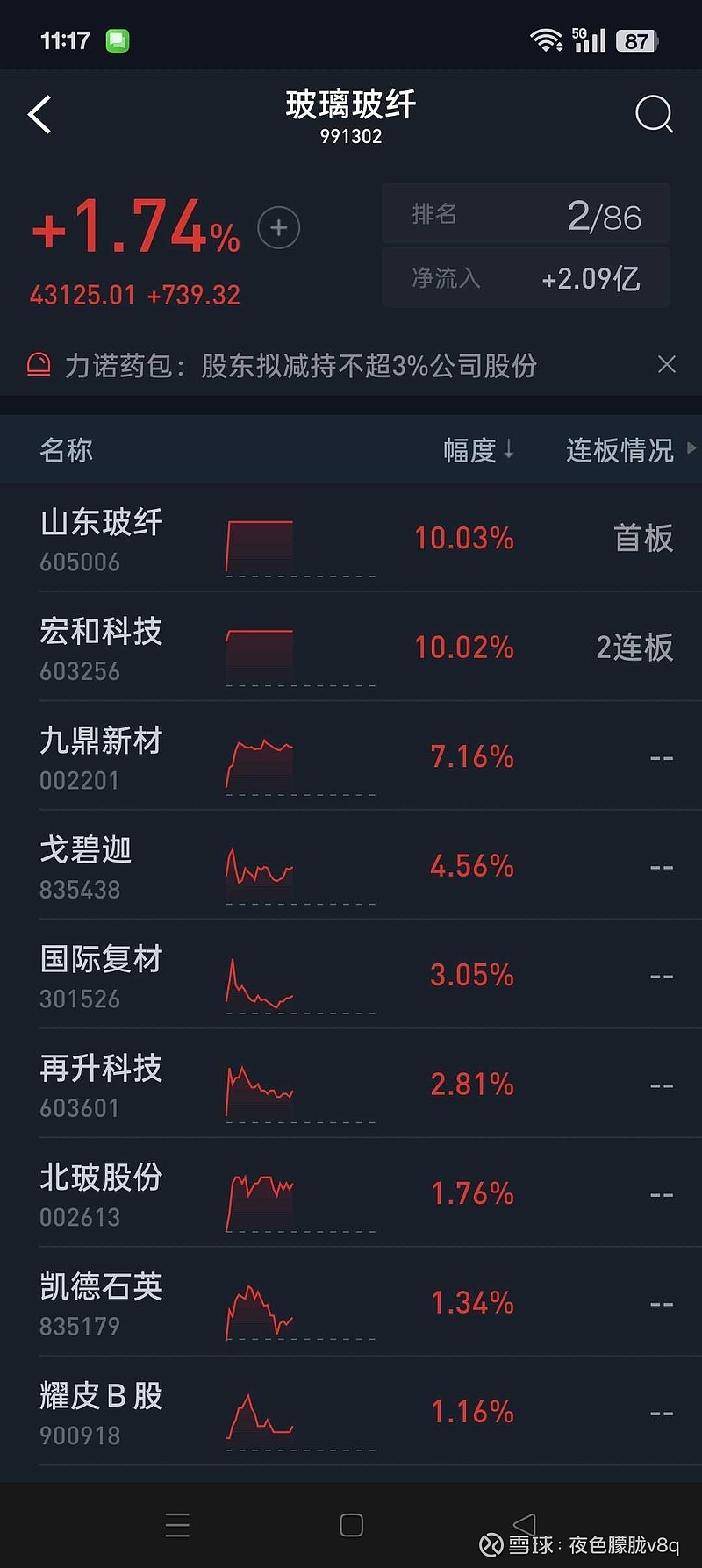Open the search magnifier icon
The image size is (702, 1568).
point(654,114)
